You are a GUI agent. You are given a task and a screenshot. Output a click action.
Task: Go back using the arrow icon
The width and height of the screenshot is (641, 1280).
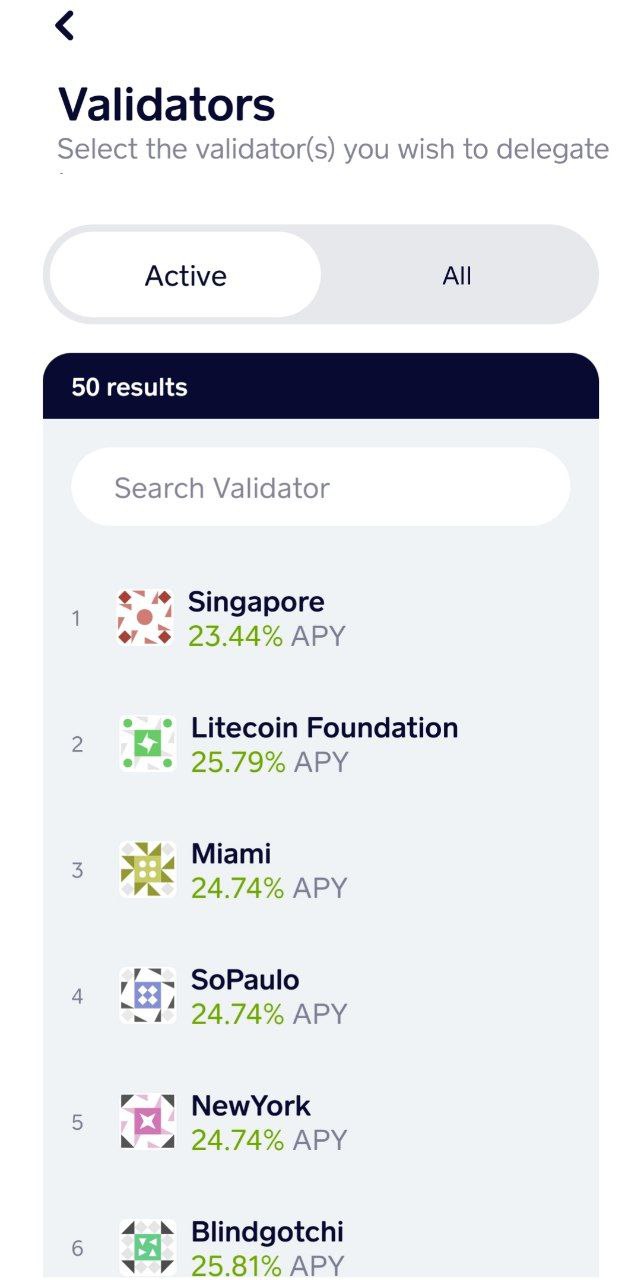pos(65,25)
